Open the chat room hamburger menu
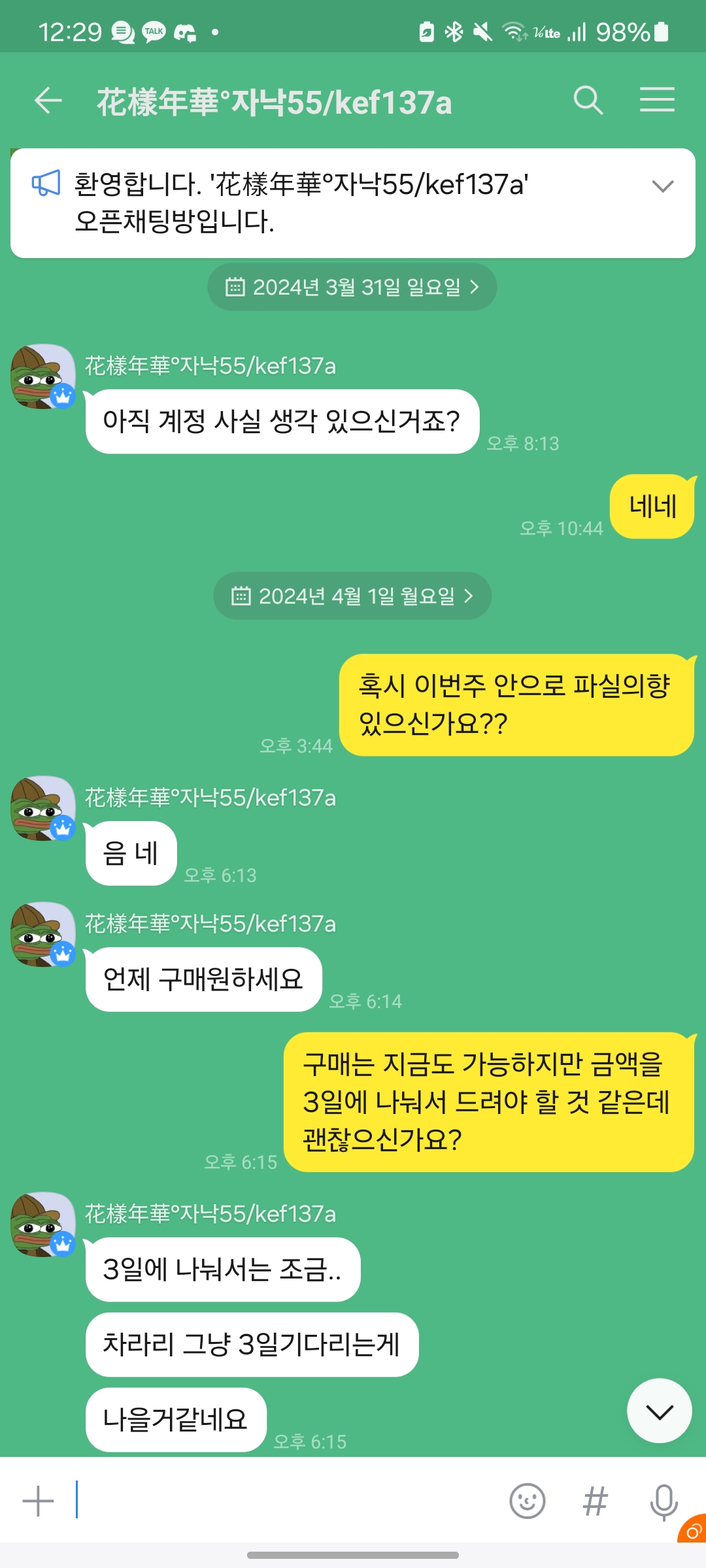Screen dimensions: 706x1568 pyautogui.click(x=656, y=100)
